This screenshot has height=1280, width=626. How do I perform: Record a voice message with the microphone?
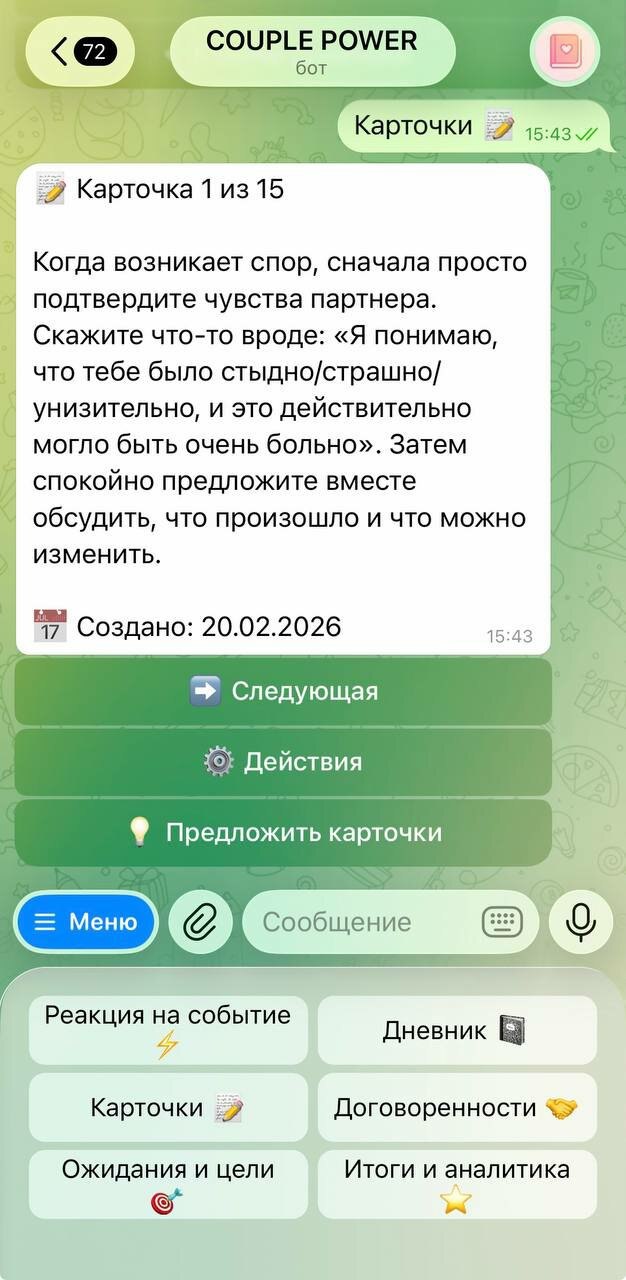click(581, 921)
